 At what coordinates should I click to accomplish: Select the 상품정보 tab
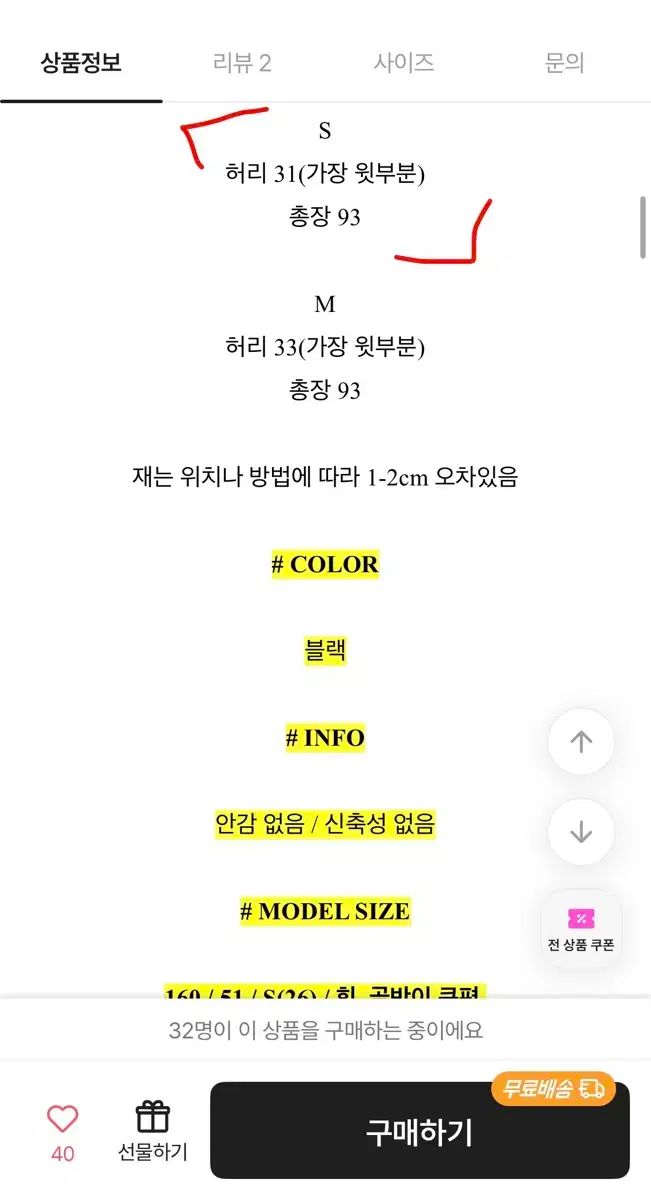(81, 63)
